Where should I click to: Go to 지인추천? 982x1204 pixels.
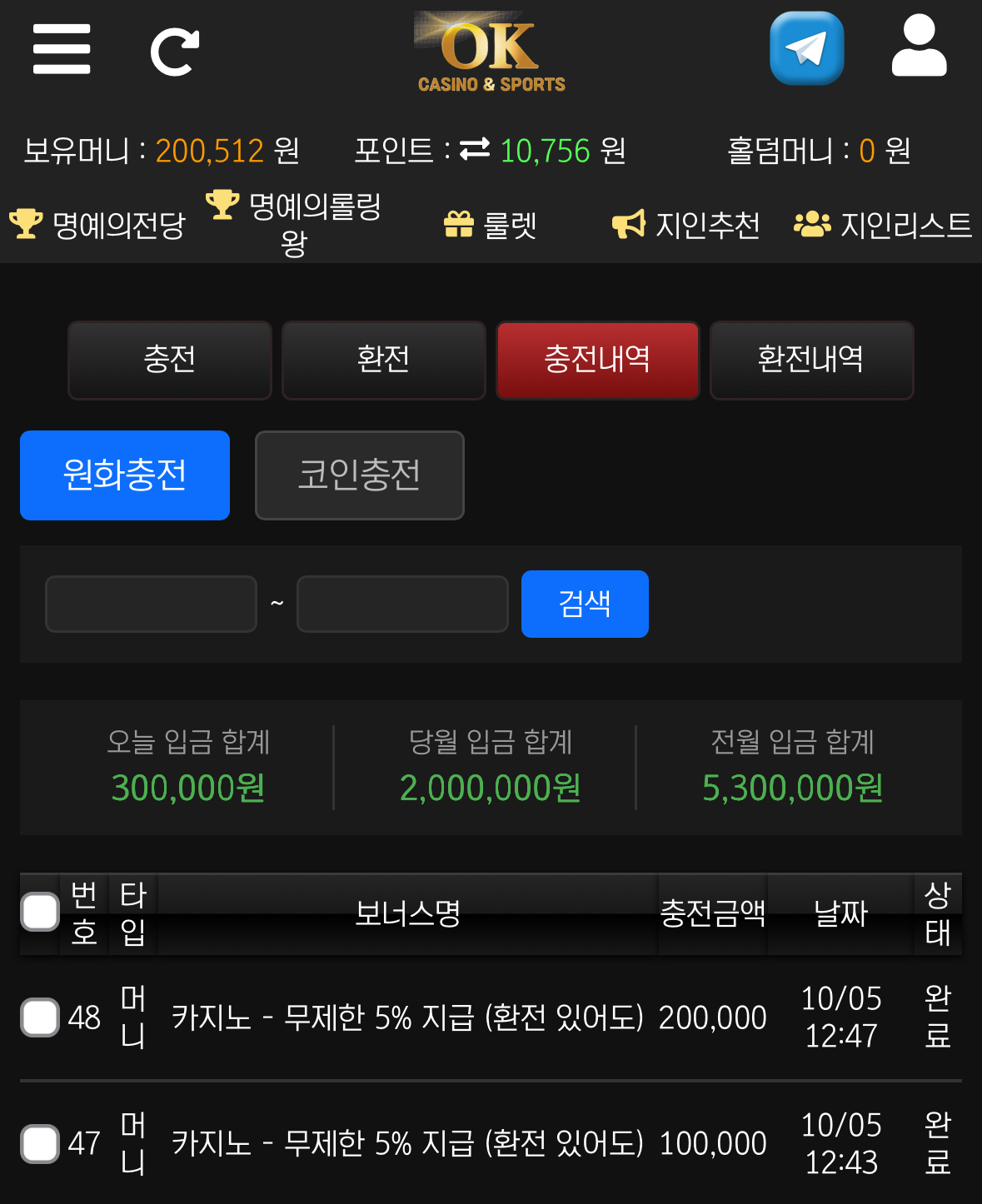click(686, 224)
